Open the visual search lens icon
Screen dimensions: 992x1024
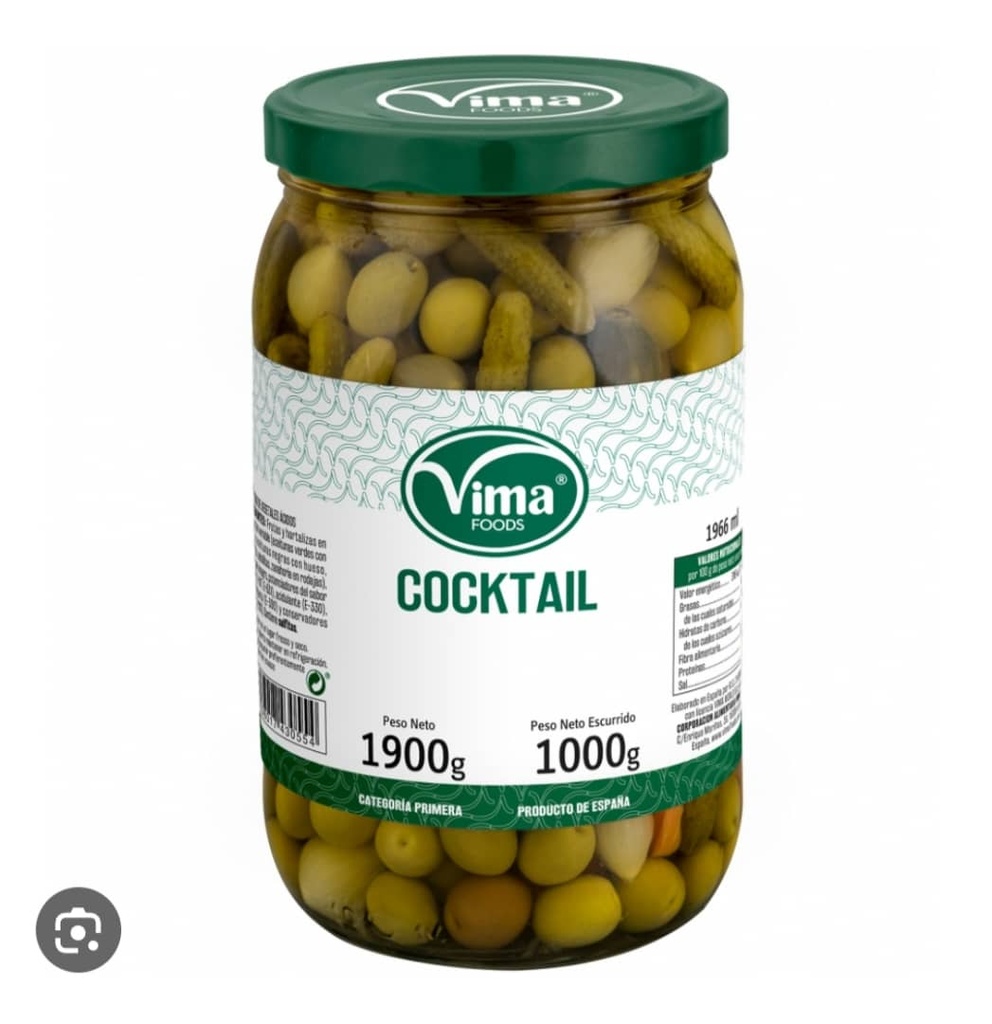click(78, 929)
